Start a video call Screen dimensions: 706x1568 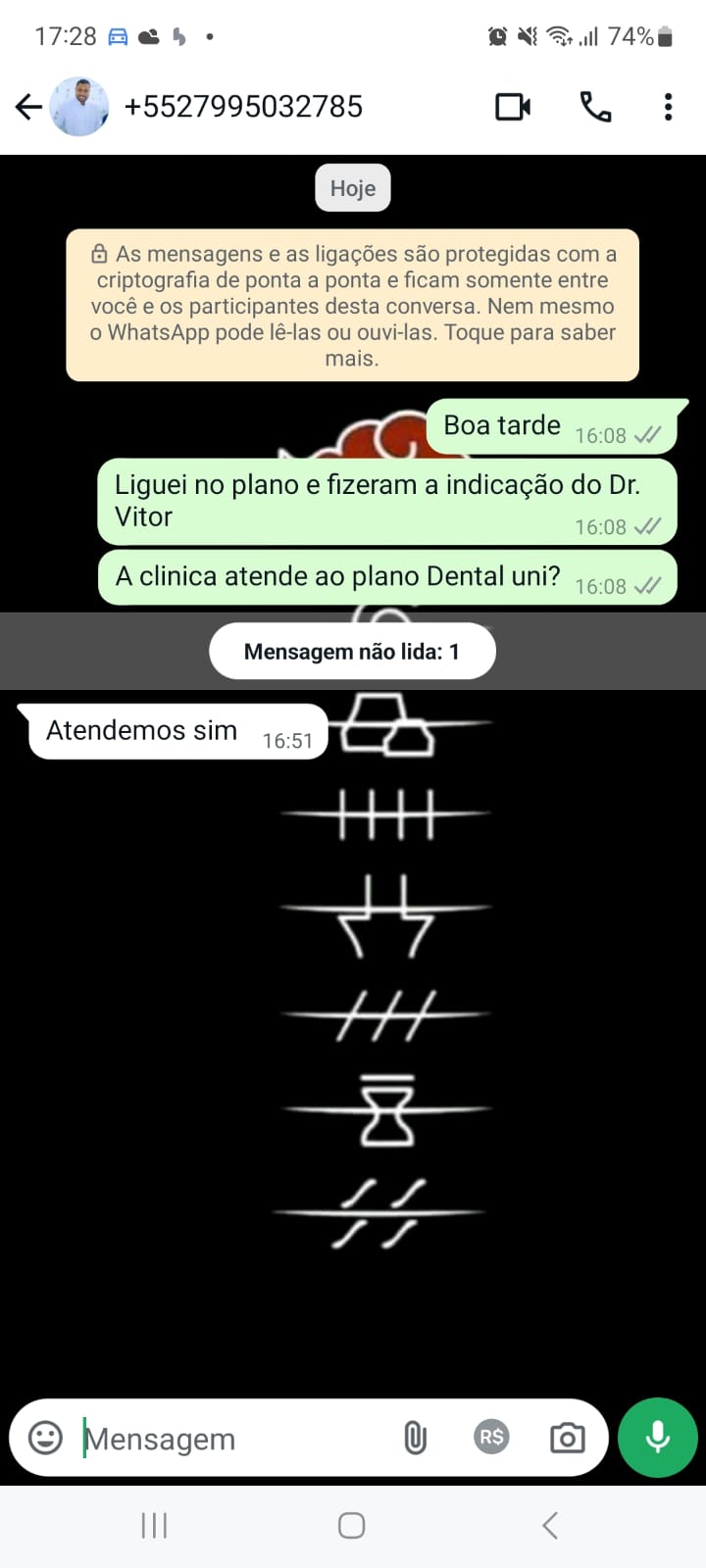click(x=513, y=107)
